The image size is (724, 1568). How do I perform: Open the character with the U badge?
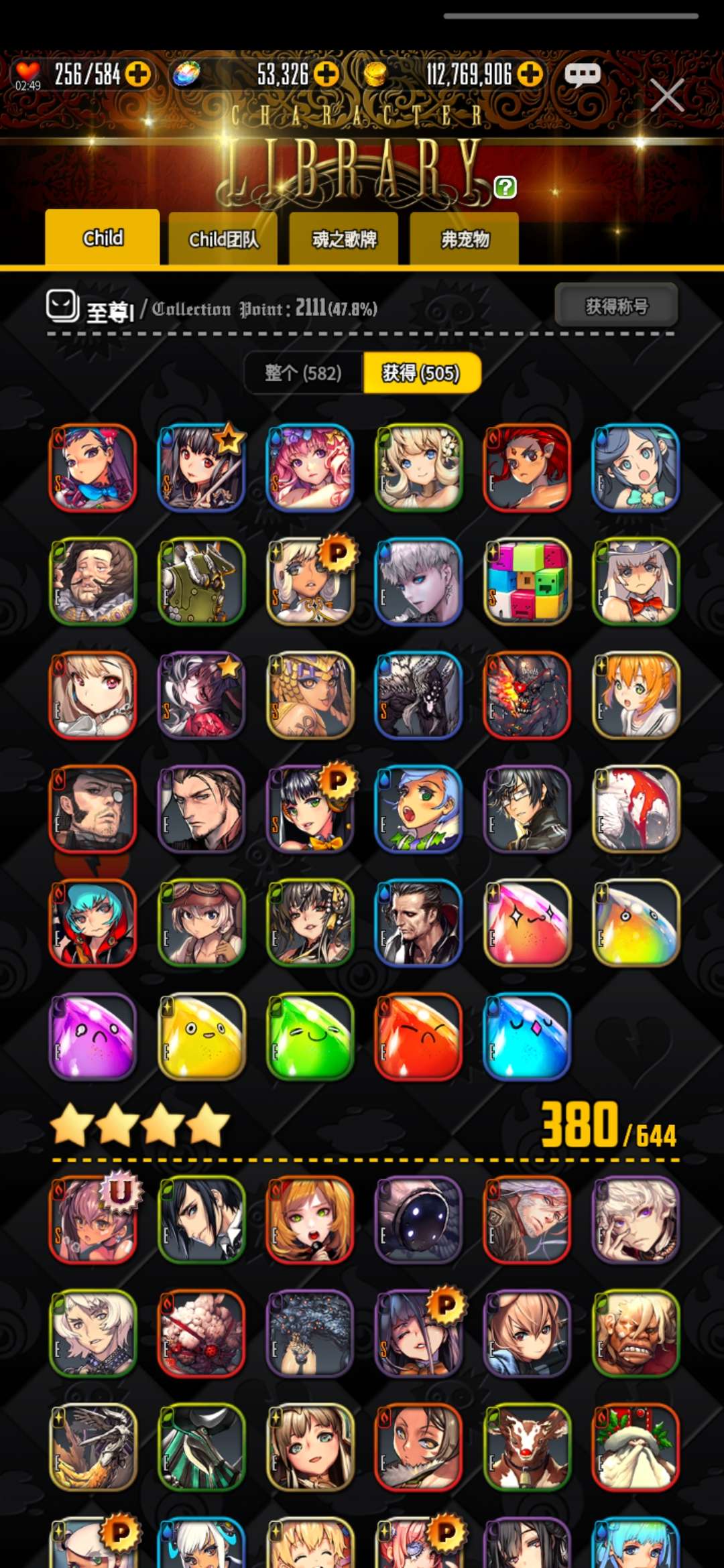click(93, 1220)
